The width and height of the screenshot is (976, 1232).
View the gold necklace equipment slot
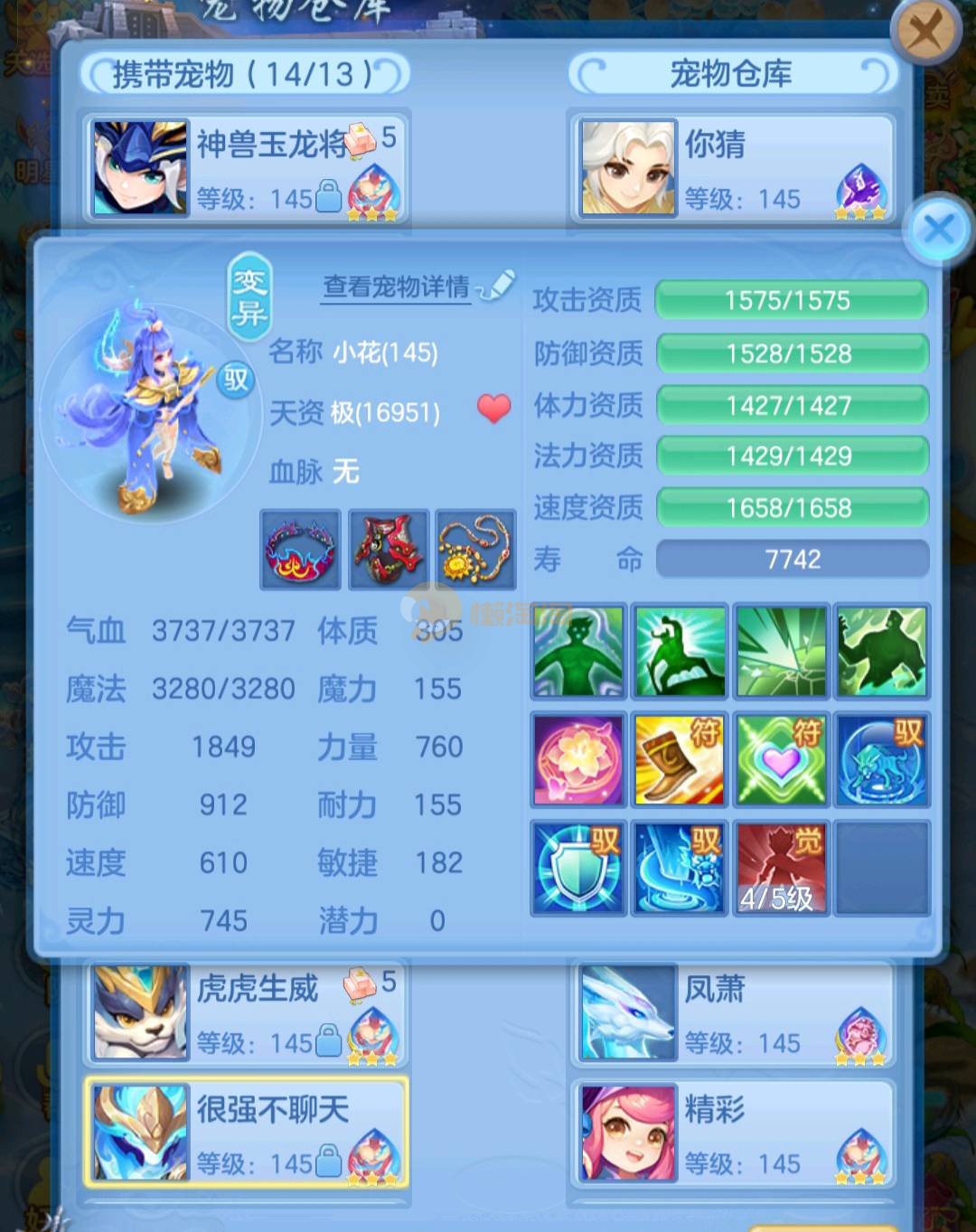475,550
